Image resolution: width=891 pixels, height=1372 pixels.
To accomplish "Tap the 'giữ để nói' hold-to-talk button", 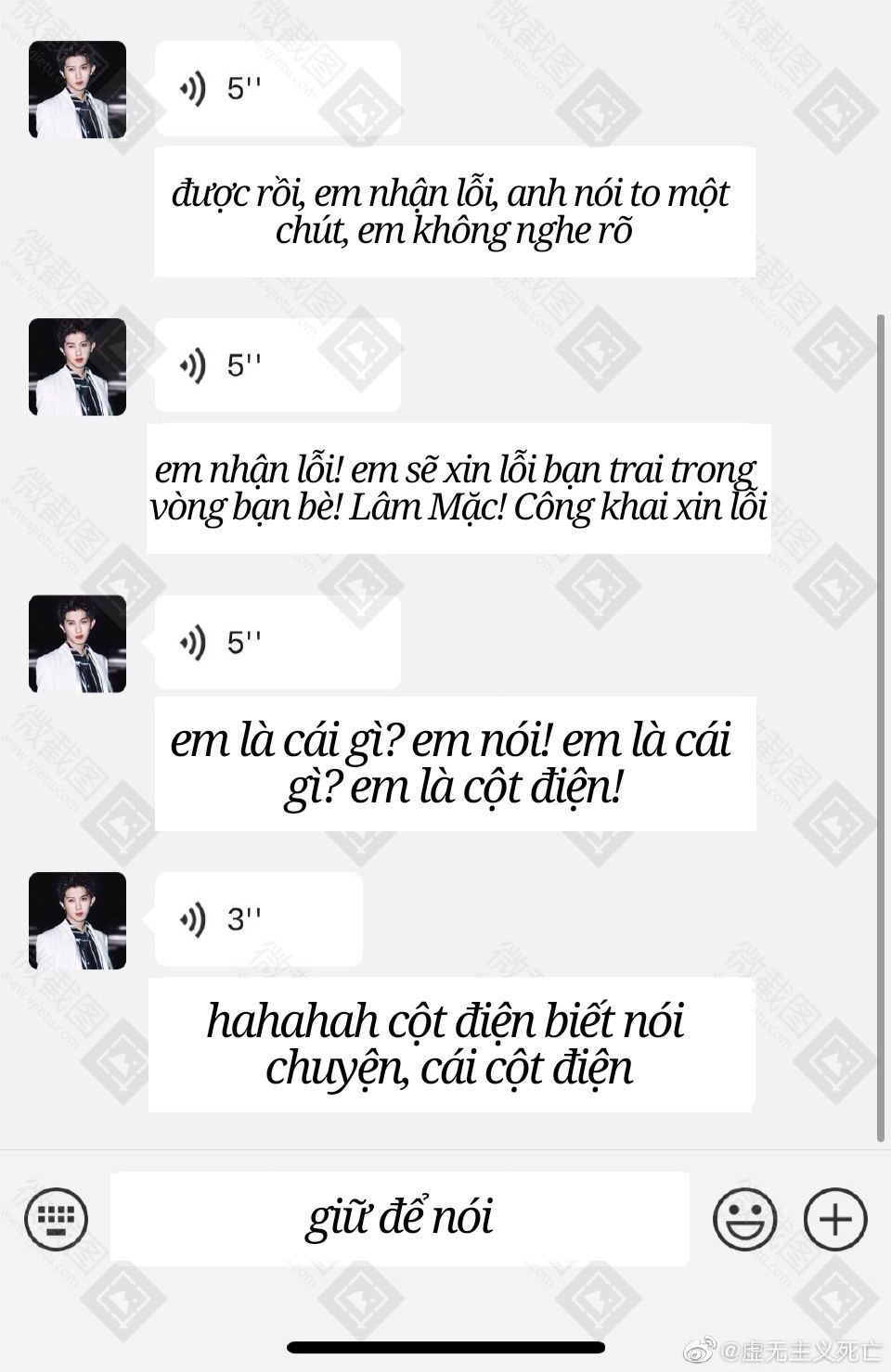I will (400, 1217).
